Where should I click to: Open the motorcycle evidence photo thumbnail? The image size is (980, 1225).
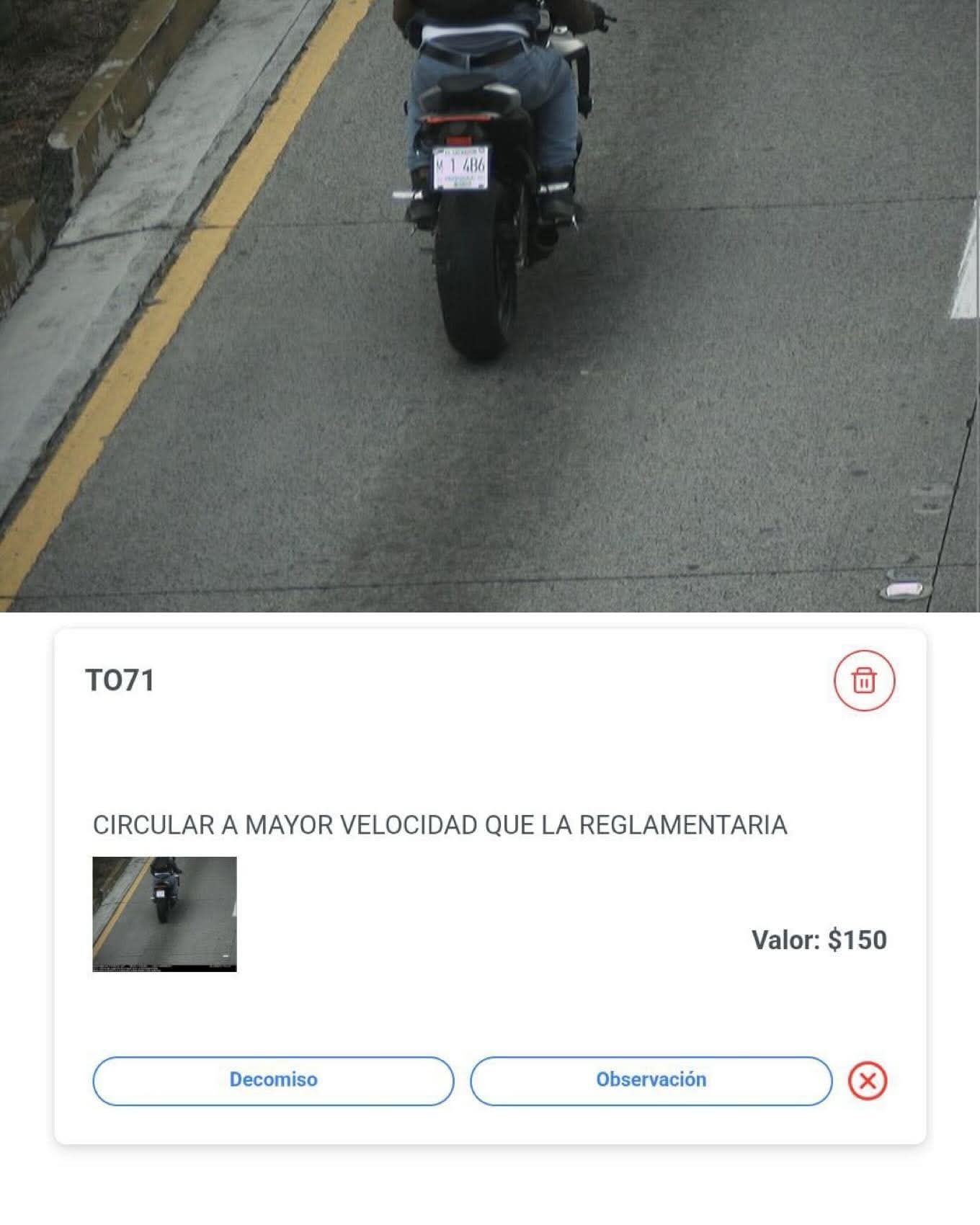click(164, 914)
